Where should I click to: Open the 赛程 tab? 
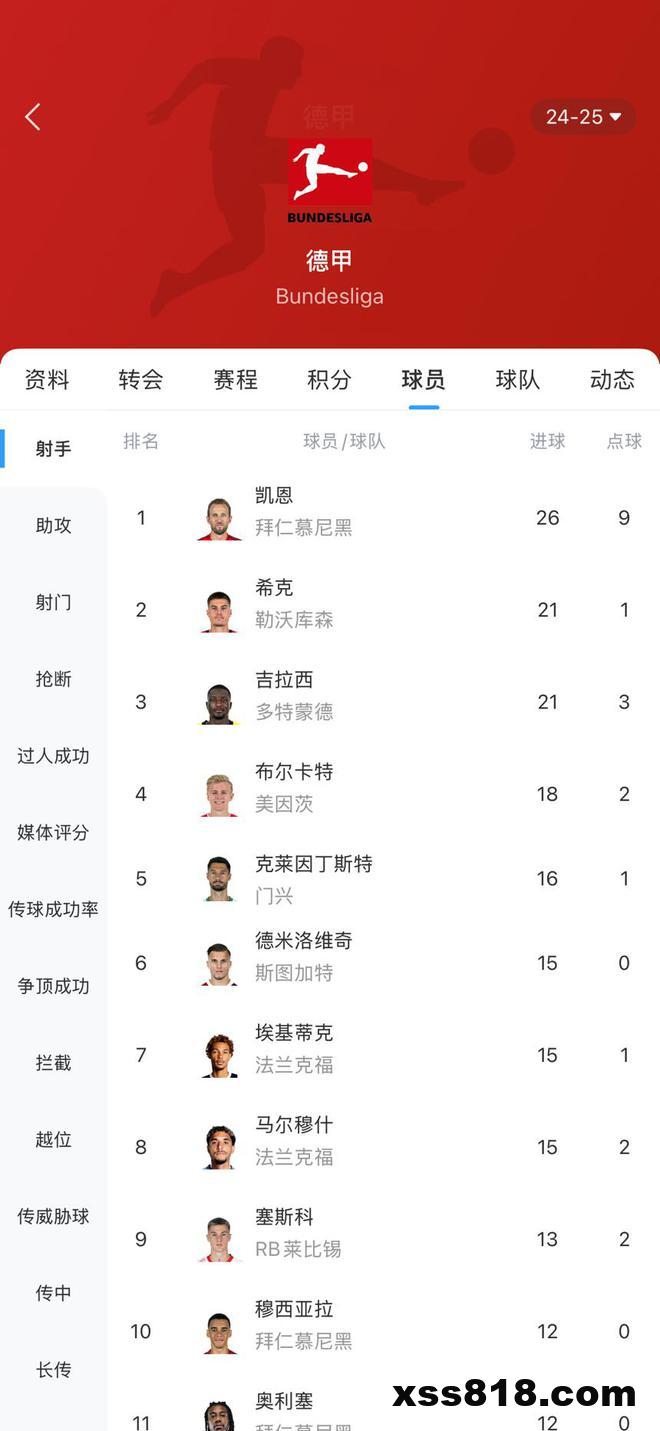[x=235, y=380]
